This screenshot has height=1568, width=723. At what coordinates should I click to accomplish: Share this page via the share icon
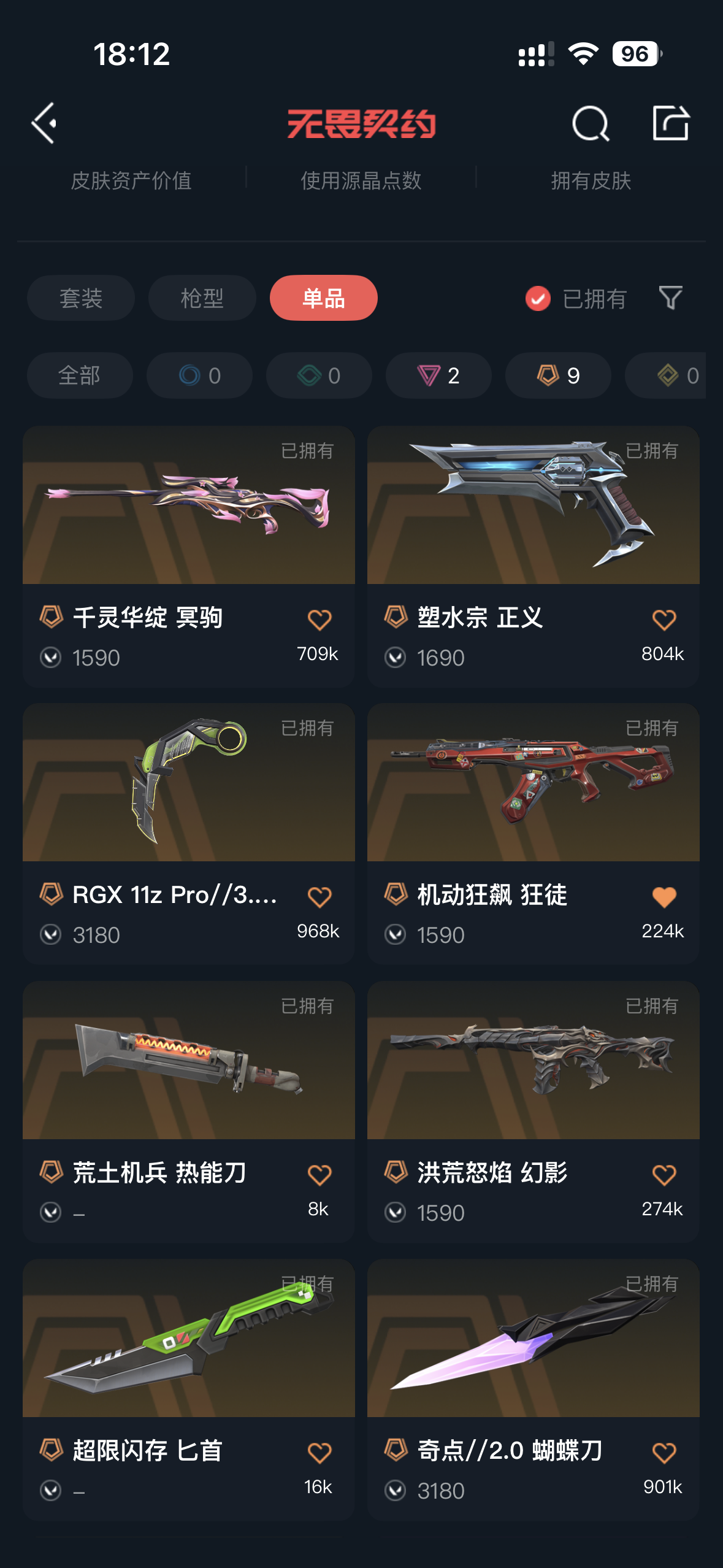click(670, 123)
